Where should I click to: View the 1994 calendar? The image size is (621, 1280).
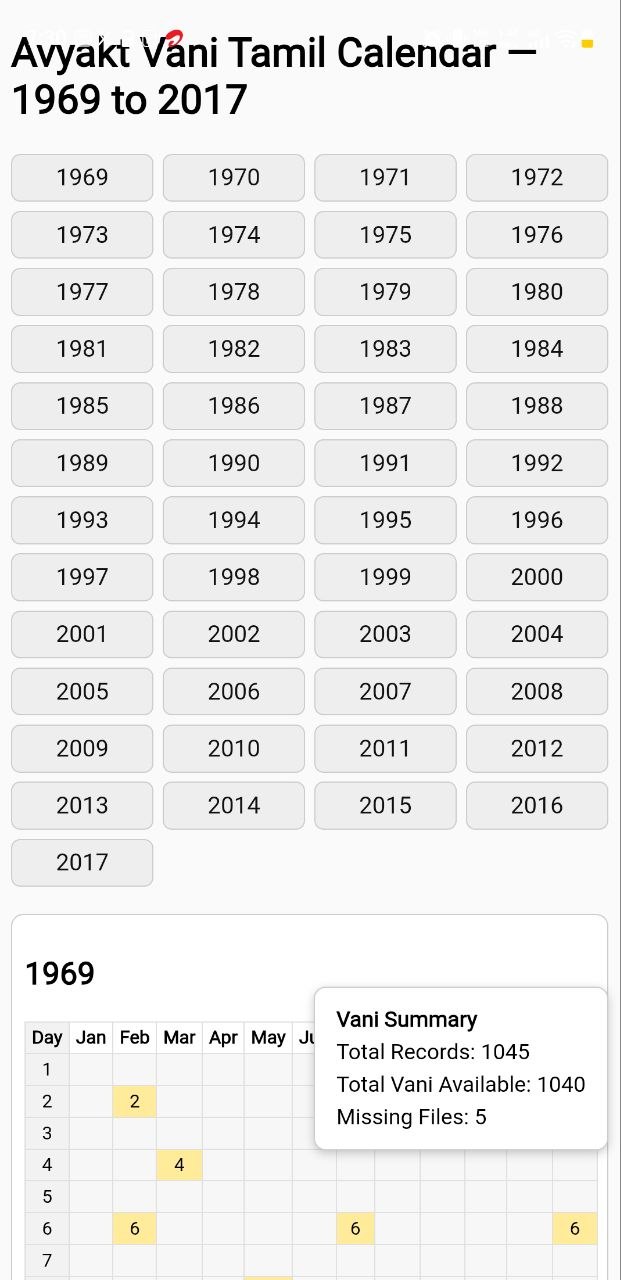(x=234, y=520)
